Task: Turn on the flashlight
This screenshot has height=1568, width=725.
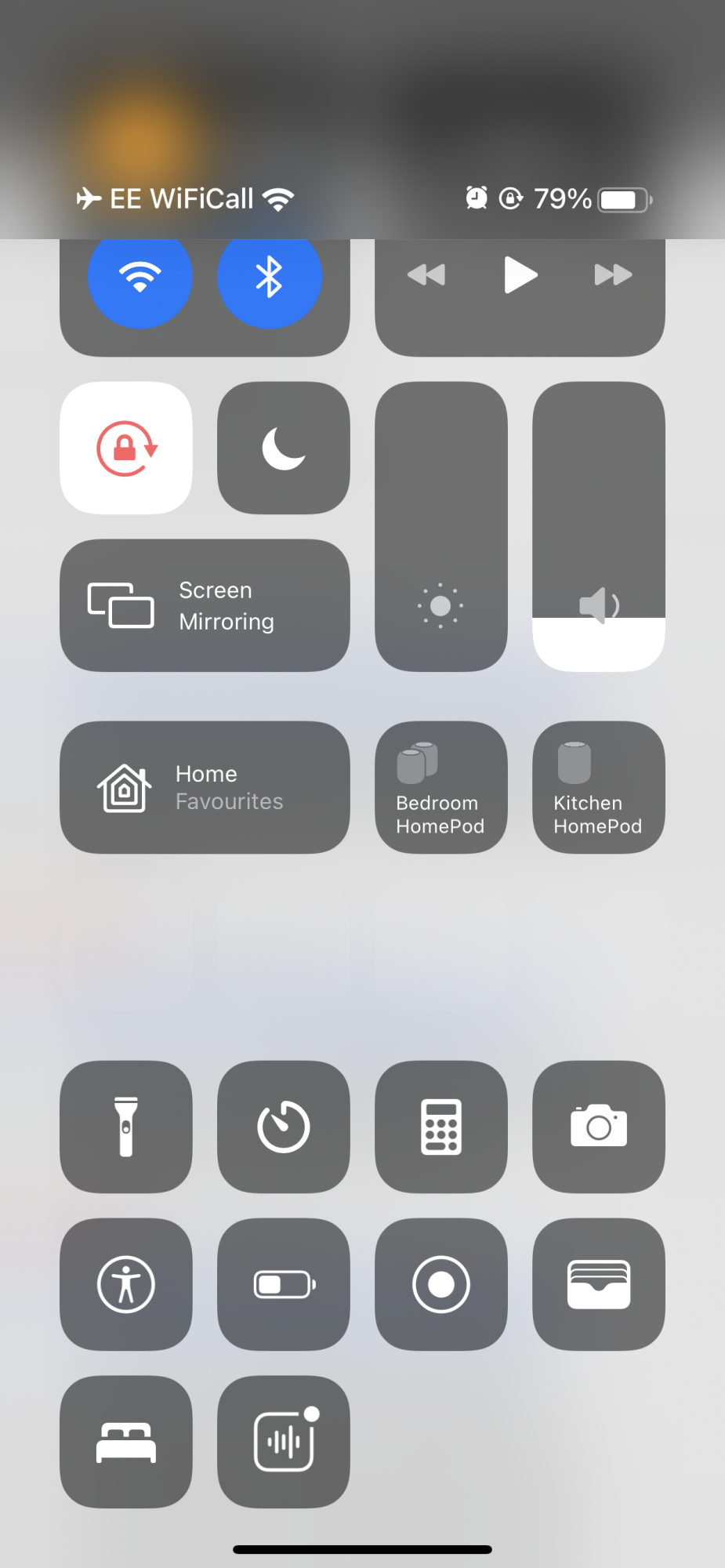Action: [126, 1127]
